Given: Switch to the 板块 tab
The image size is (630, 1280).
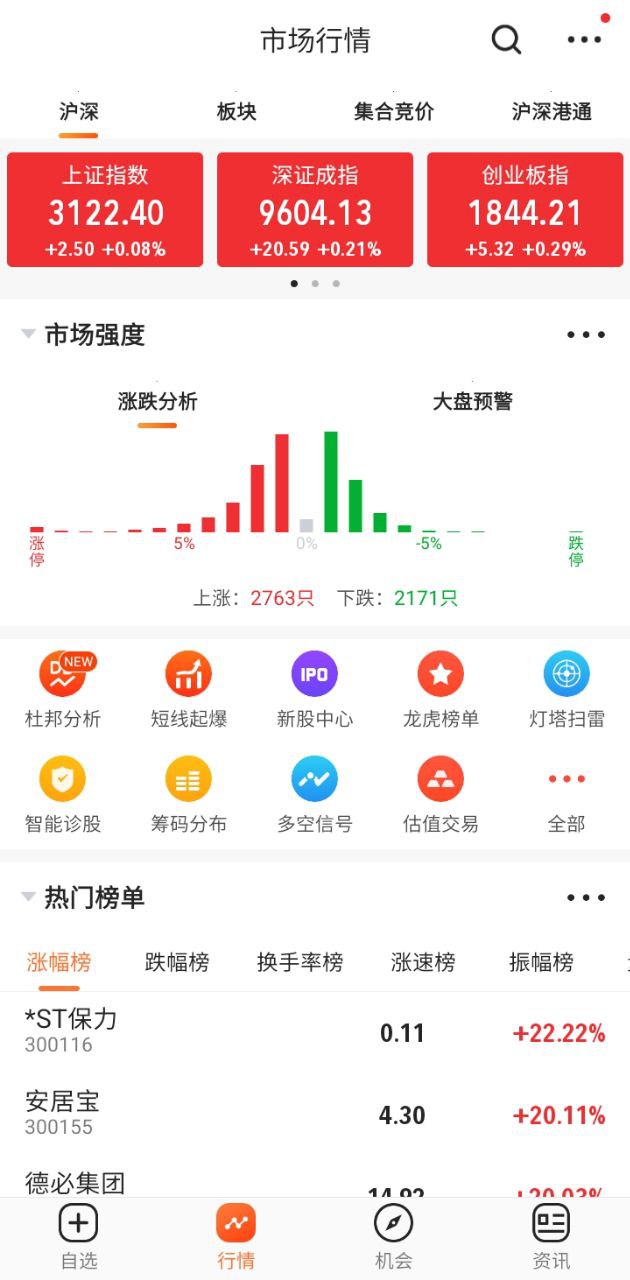Looking at the screenshot, I should 237,111.
